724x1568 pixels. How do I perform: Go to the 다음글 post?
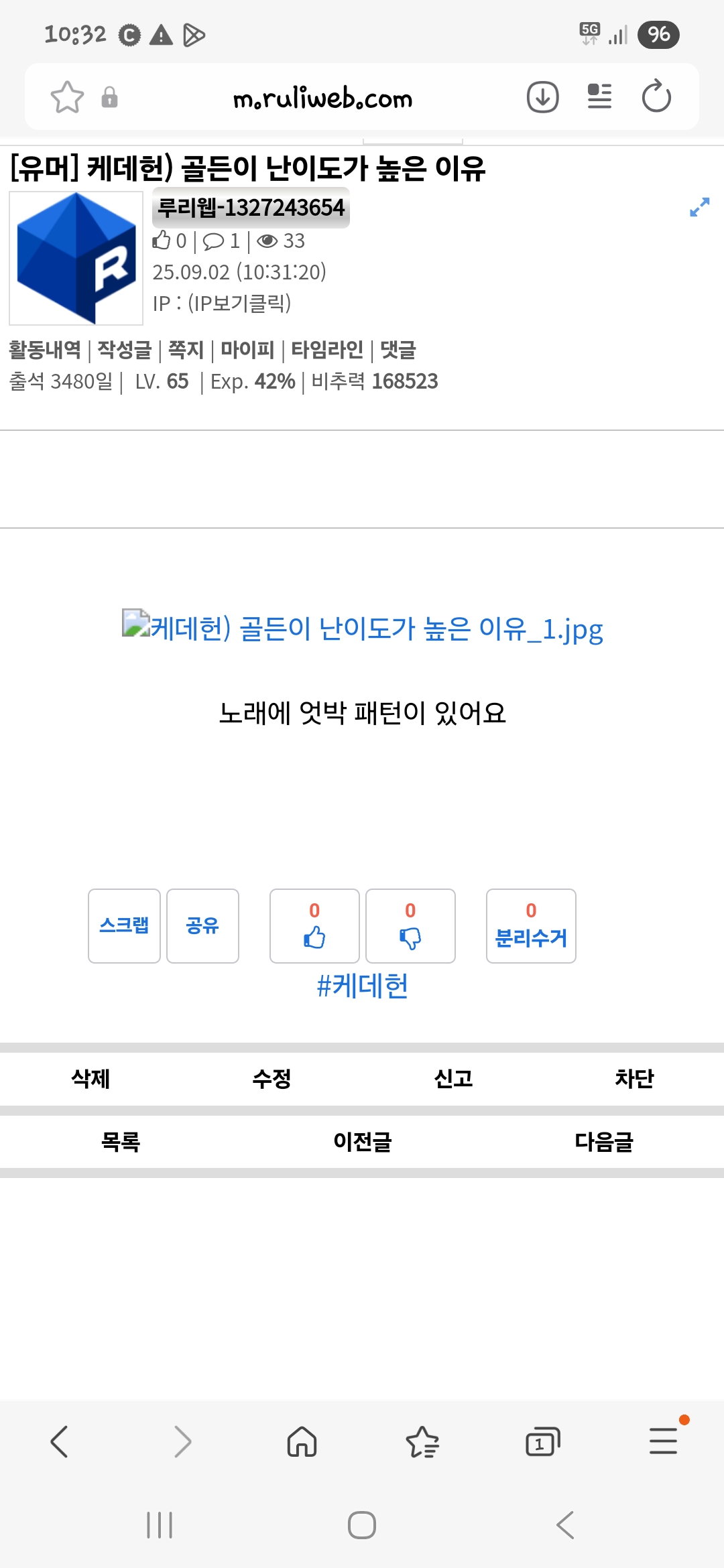603,1141
